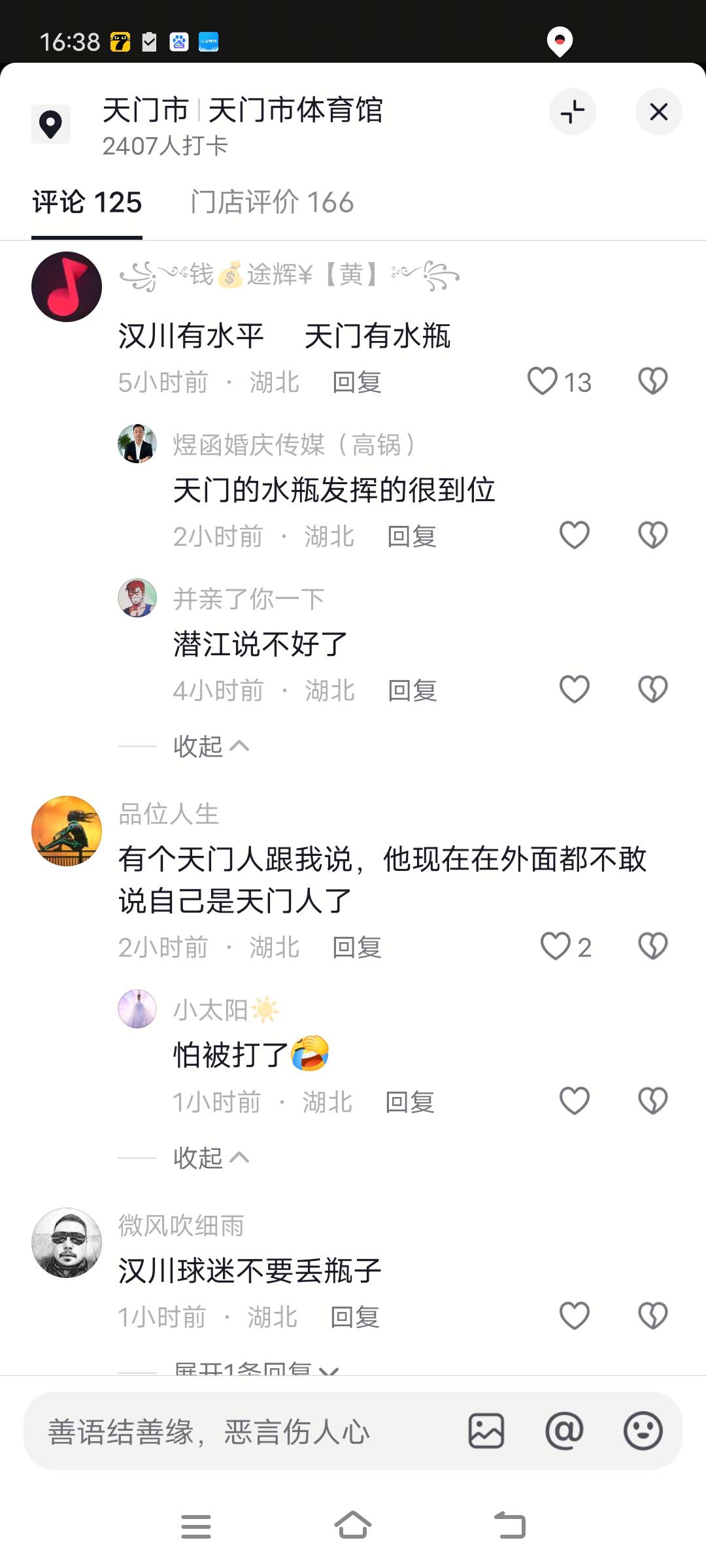Like the comment 汉川有水平 天门有水瓶
This screenshot has height=1568, width=706.
[543, 382]
